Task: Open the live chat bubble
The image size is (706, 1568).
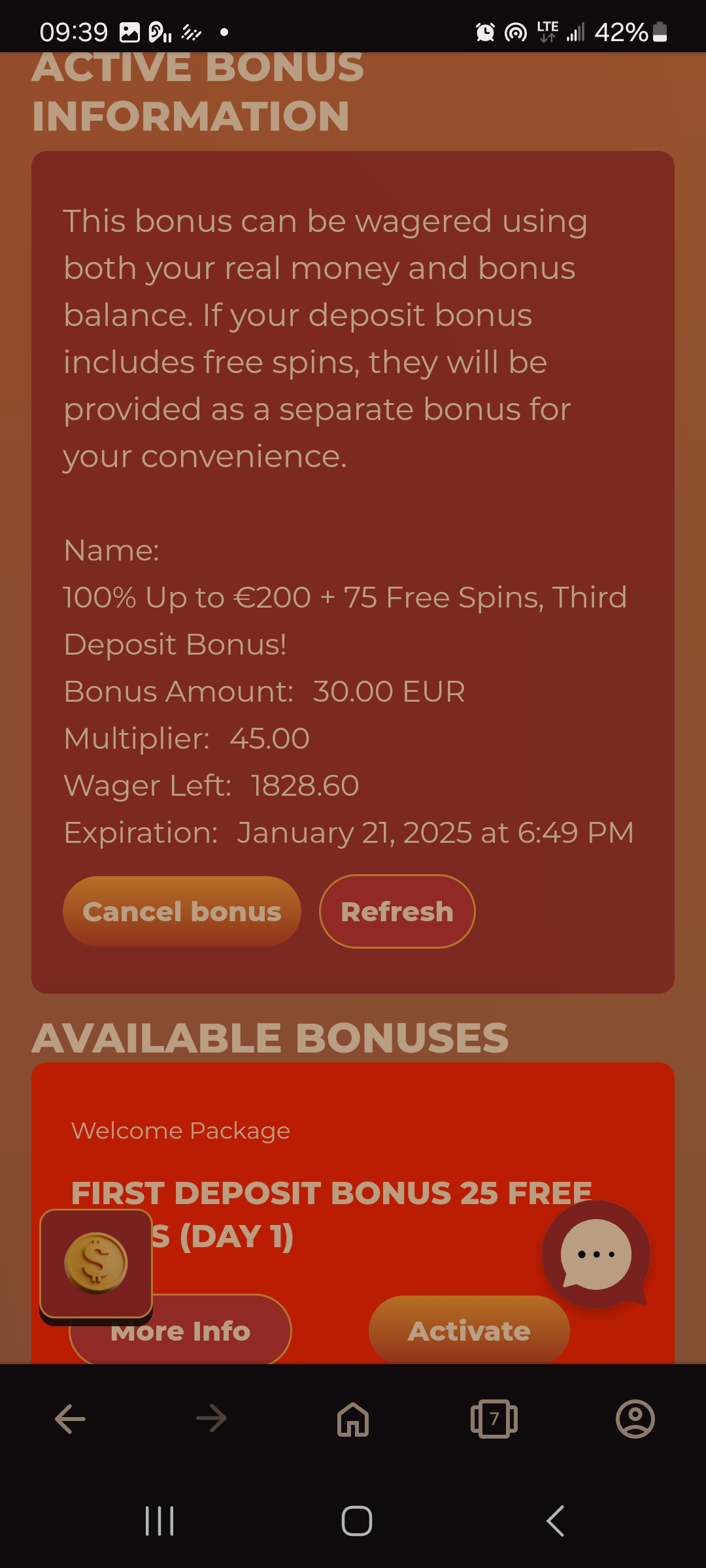Action: [x=596, y=1254]
